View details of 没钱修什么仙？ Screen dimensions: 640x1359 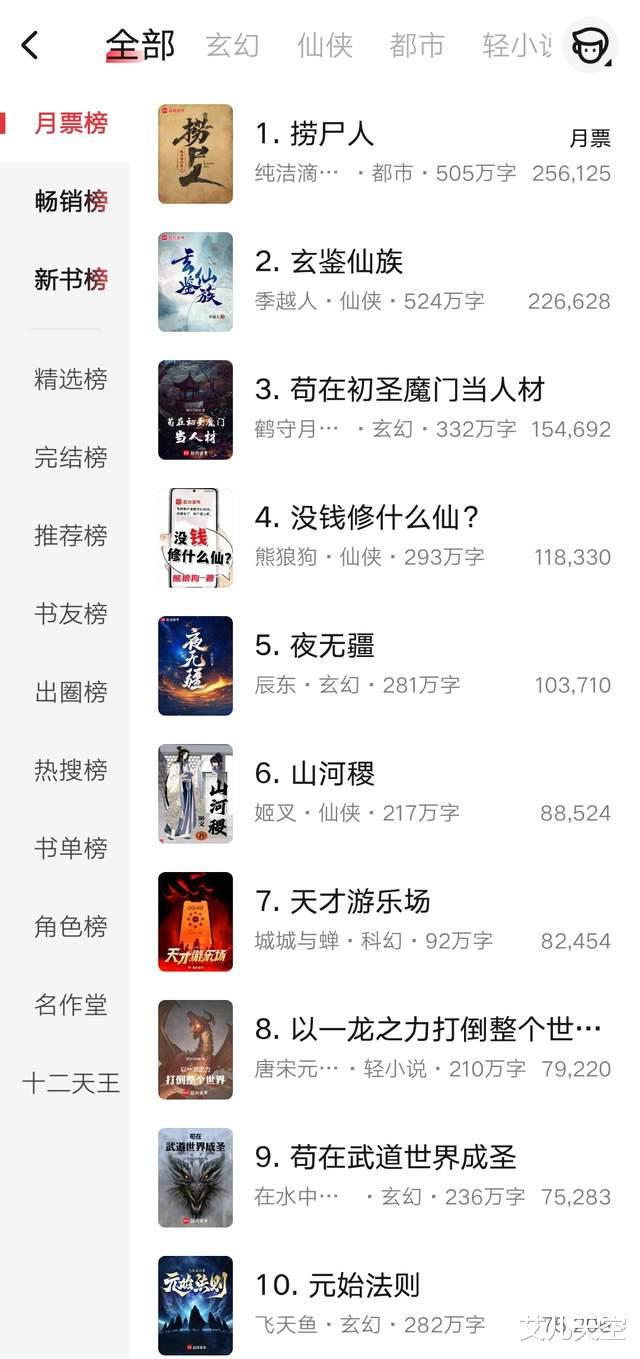click(368, 518)
